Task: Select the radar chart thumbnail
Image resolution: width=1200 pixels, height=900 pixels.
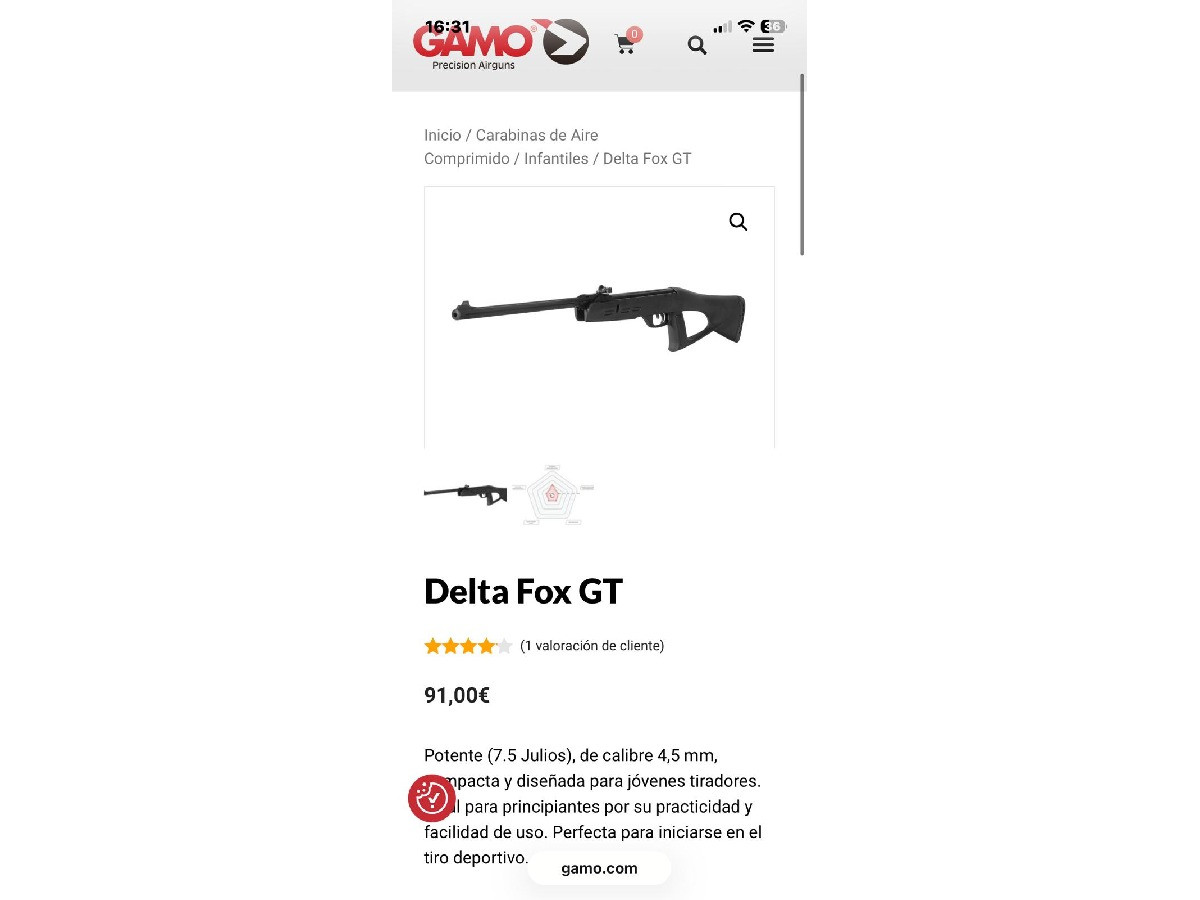Action: (552, 493)
